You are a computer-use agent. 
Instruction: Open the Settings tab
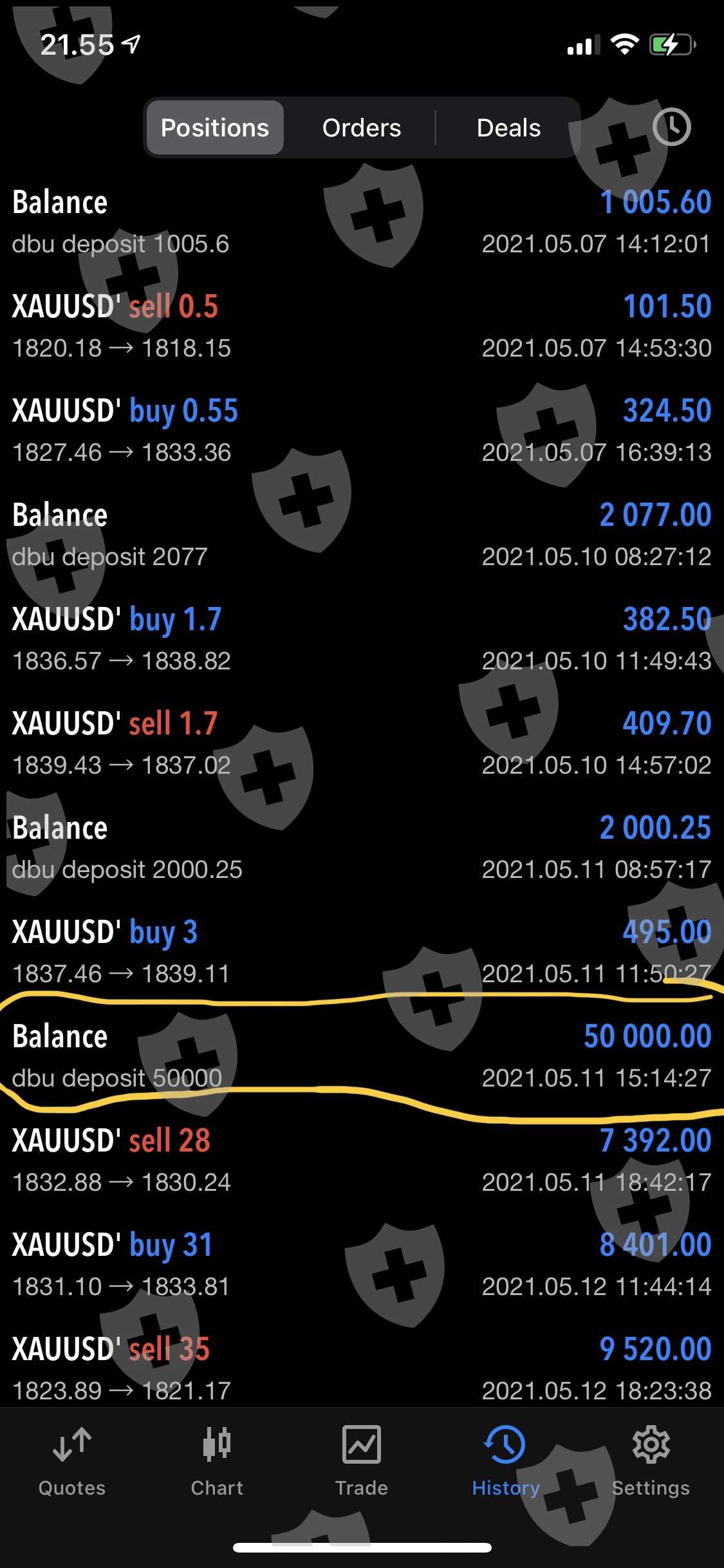click(x=651, y=1460)
